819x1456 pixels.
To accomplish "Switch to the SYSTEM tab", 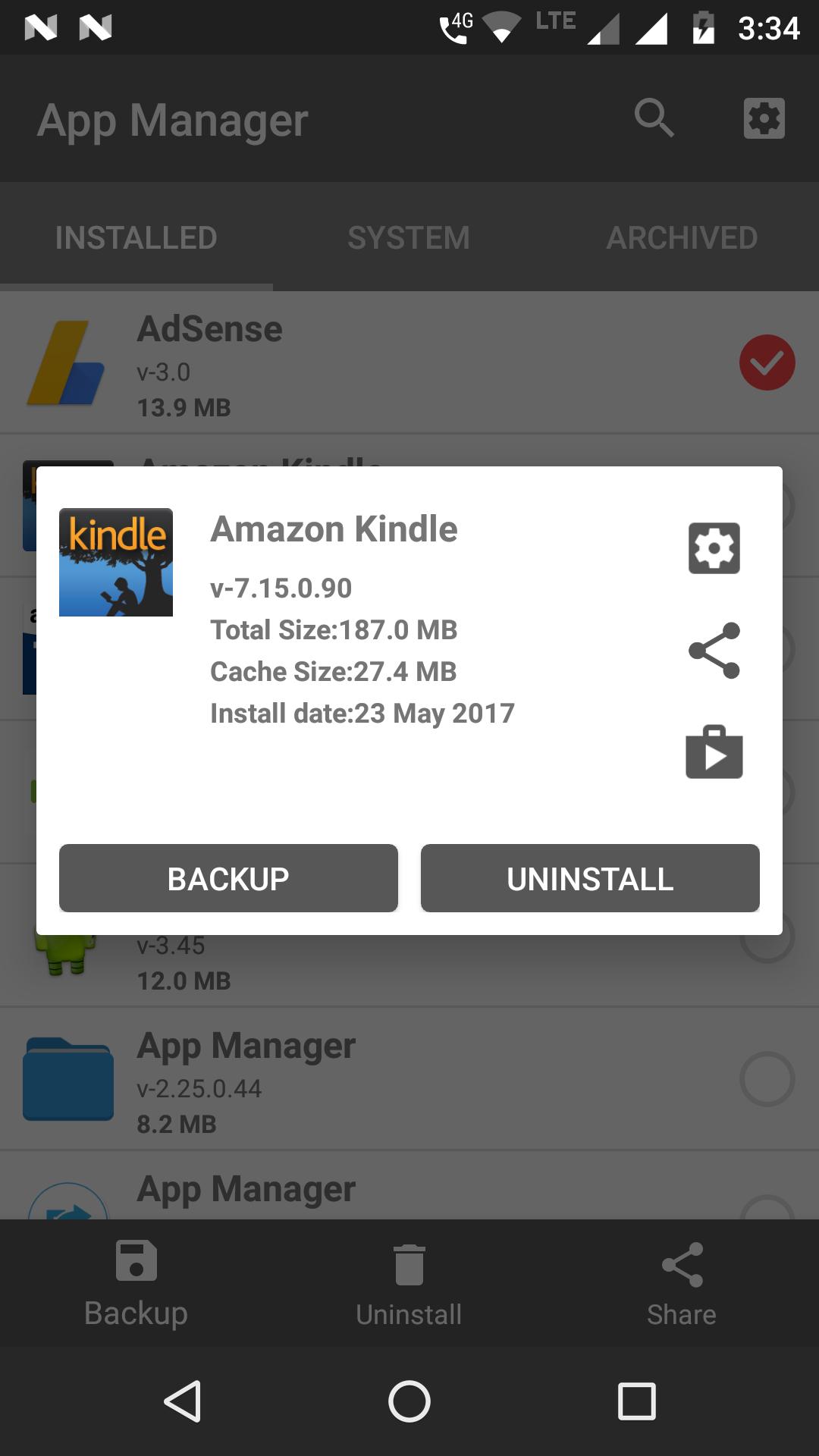I will pyautogui.click(x=409, y=237).
